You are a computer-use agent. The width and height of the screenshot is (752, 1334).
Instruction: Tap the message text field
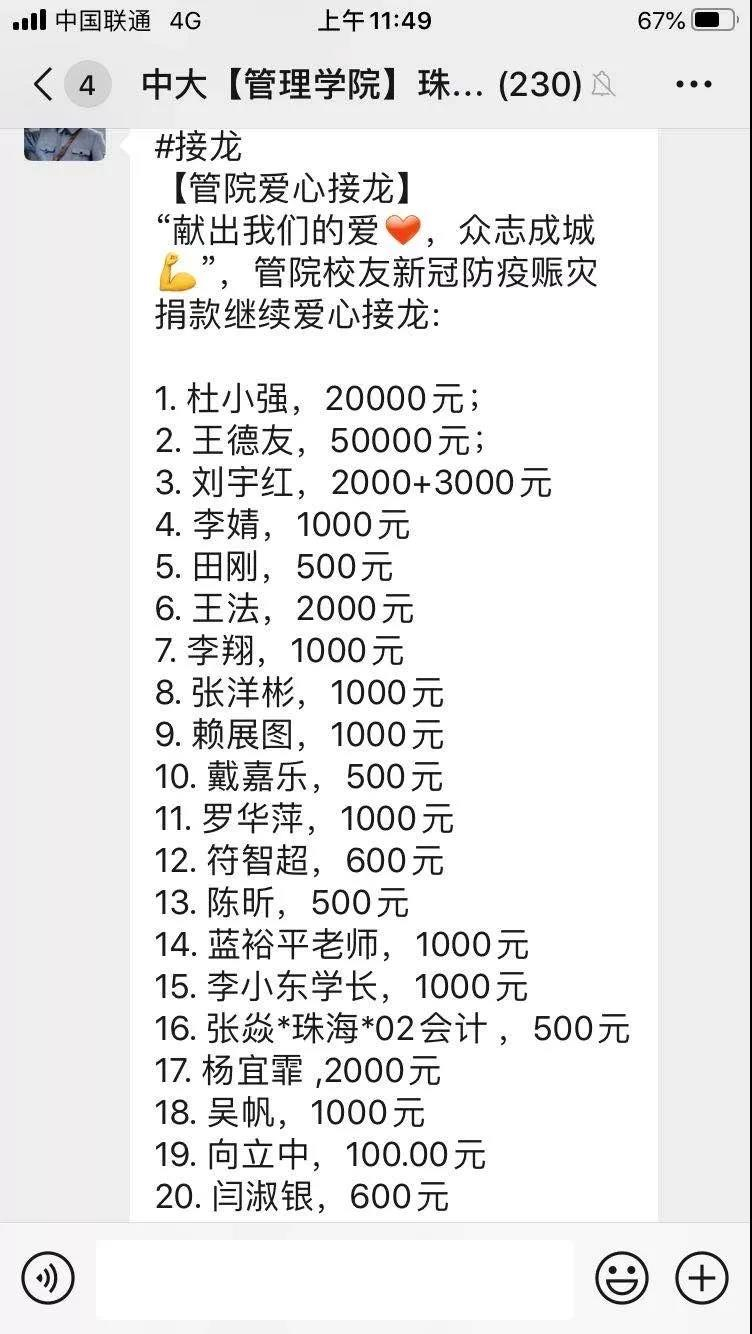point(335,1278)
